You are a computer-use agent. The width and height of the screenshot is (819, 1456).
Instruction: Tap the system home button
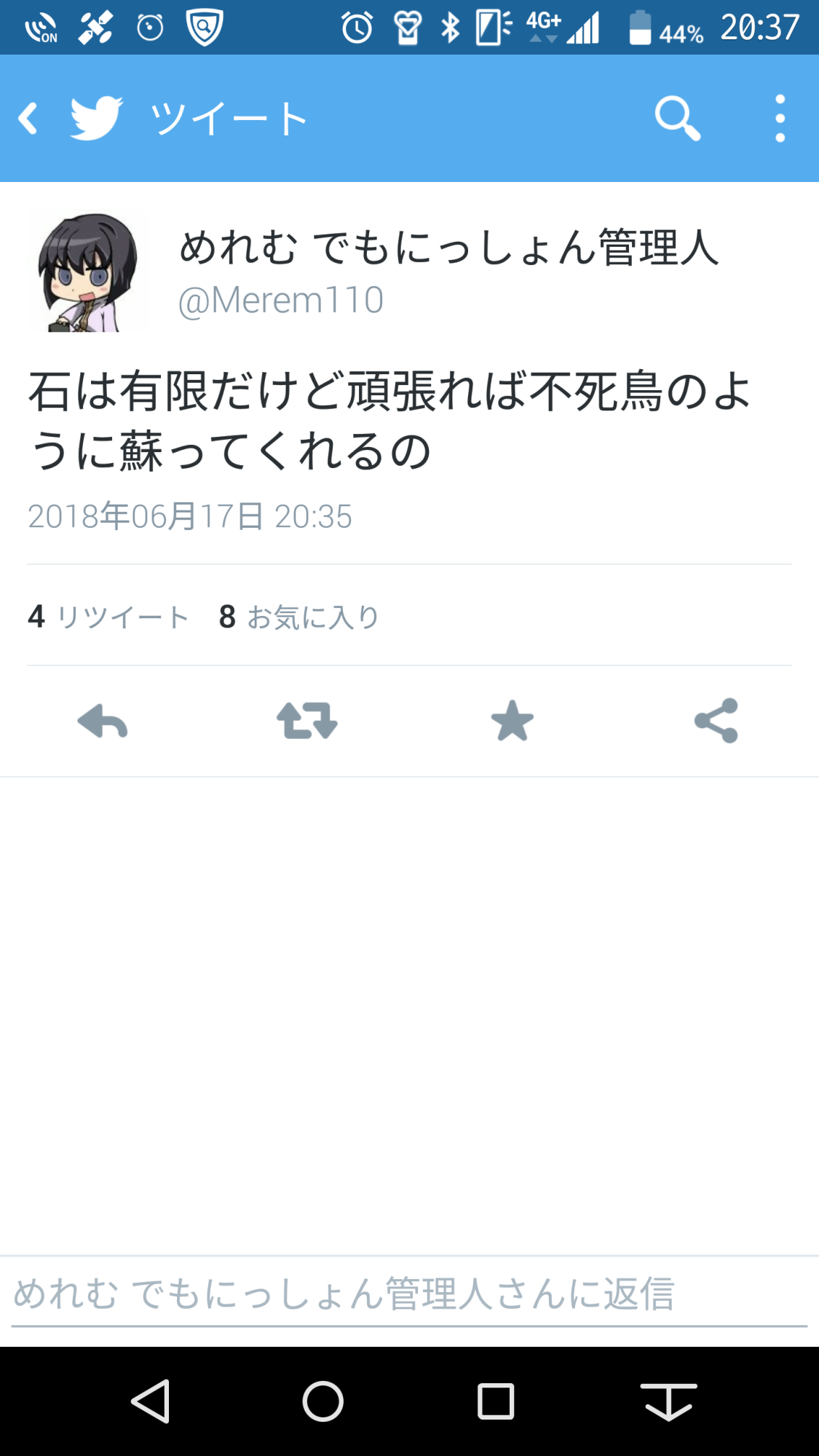point(323,1401)
